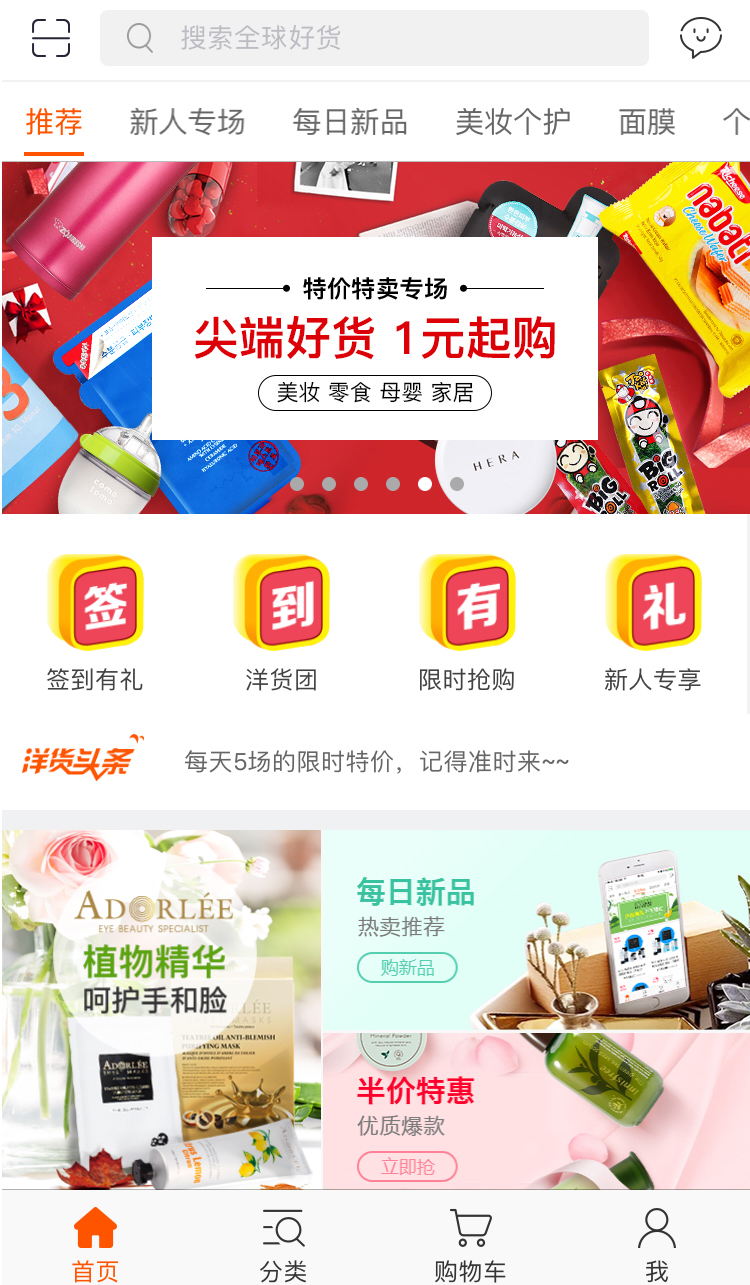Open the 新人专享 shortcut

(x=653, y=622)
